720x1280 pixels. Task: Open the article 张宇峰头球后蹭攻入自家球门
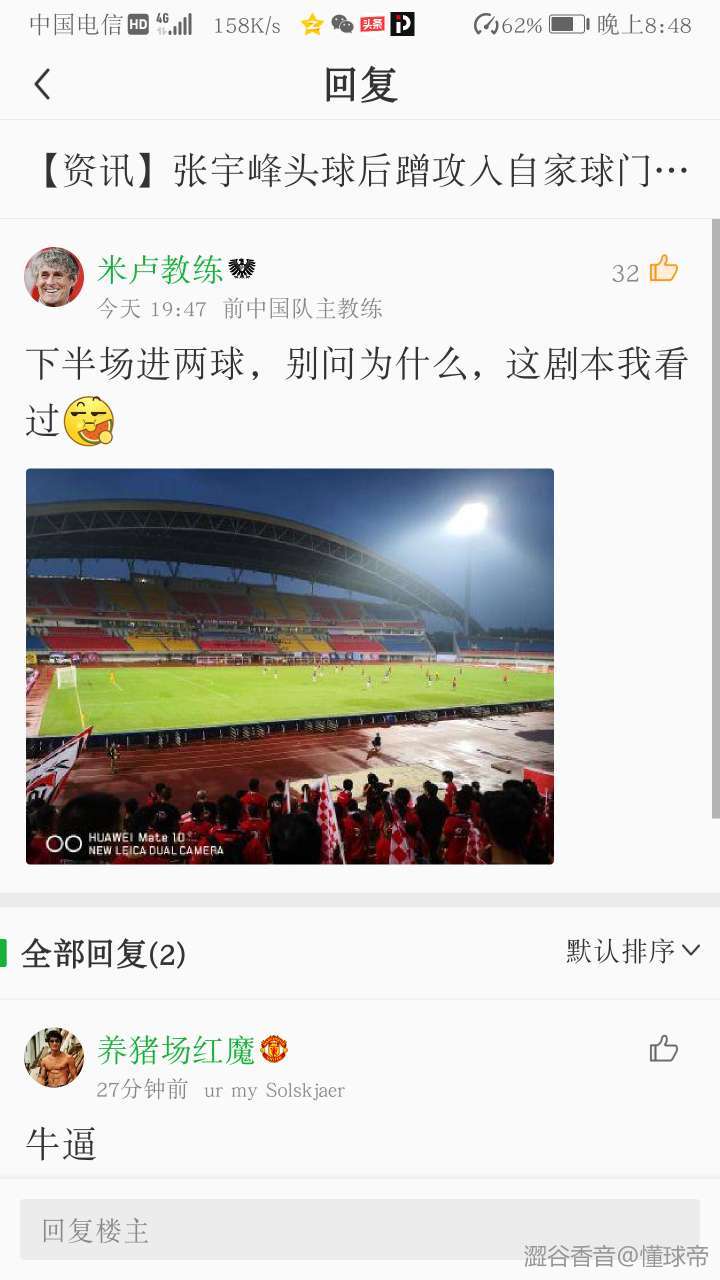(360, 171)
